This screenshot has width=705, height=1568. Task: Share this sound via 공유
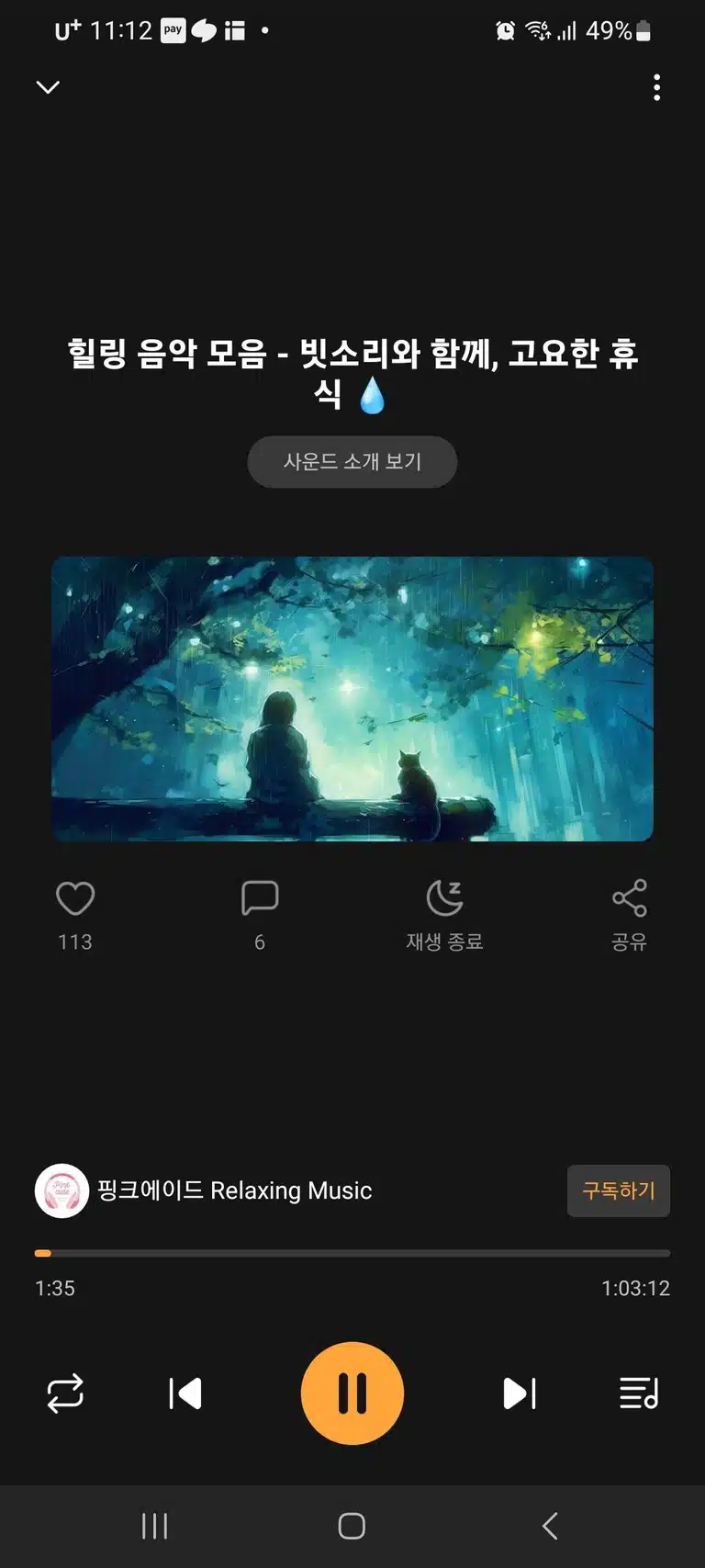[630, 916]
